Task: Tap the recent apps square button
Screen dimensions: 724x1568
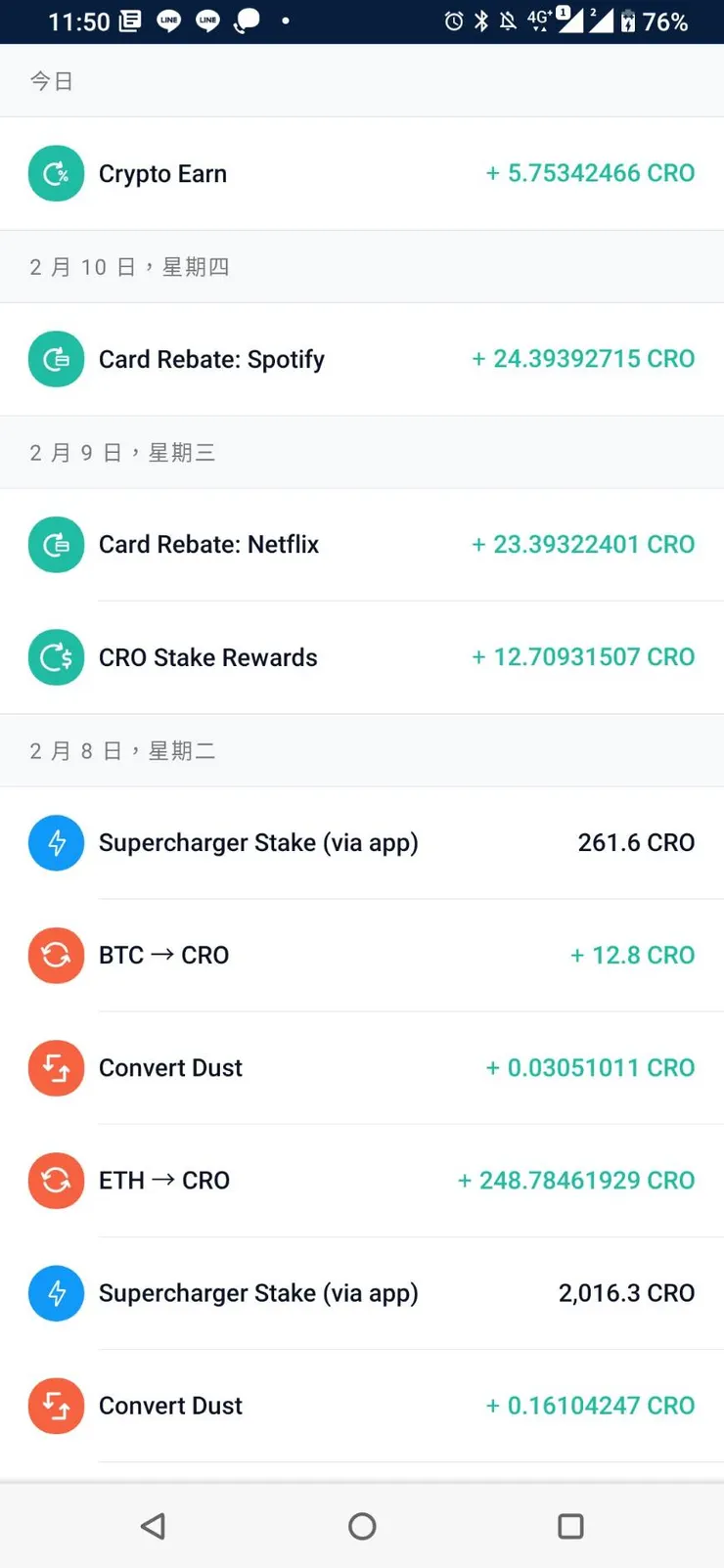Action: point(570,1525)
